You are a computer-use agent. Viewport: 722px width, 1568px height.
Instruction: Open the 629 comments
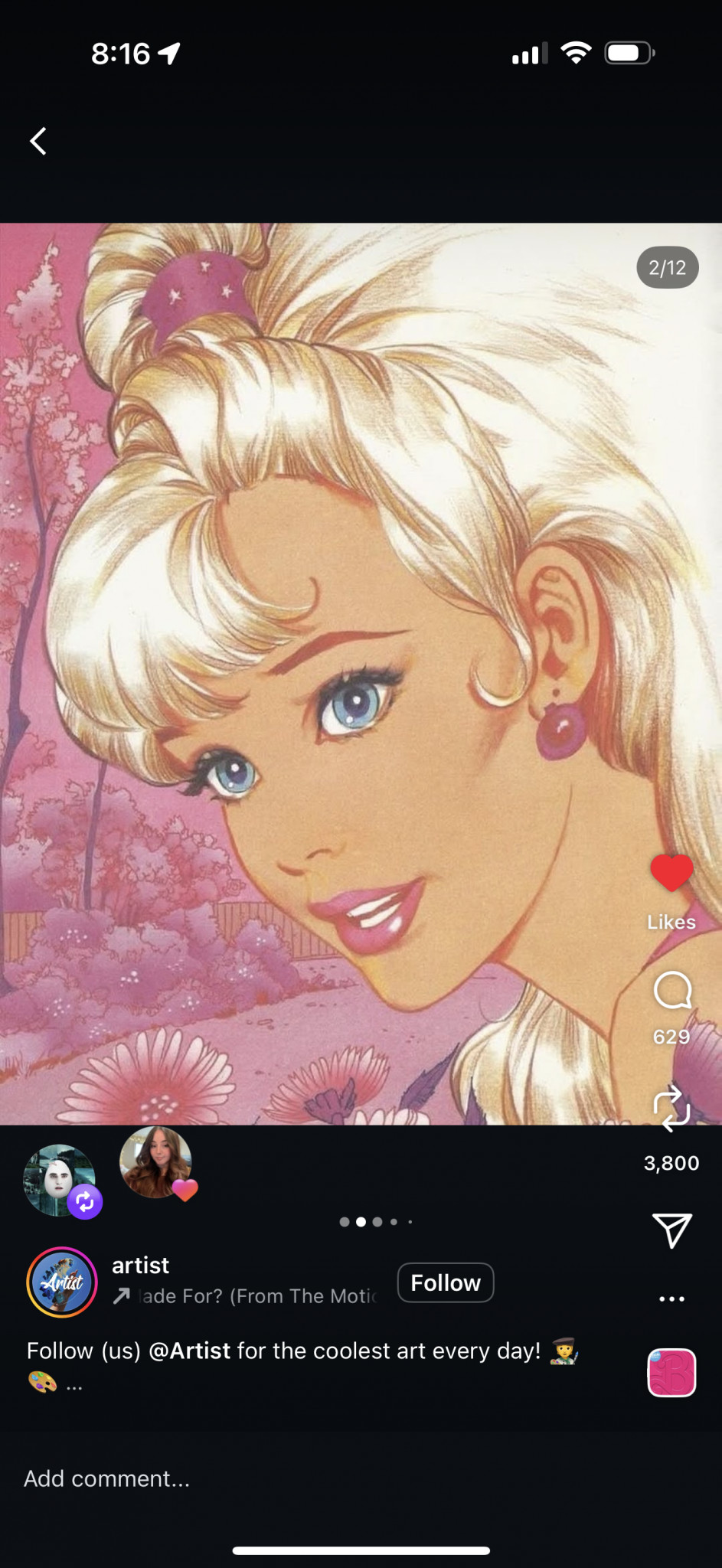pyautogui.click(x=671, y=992)
